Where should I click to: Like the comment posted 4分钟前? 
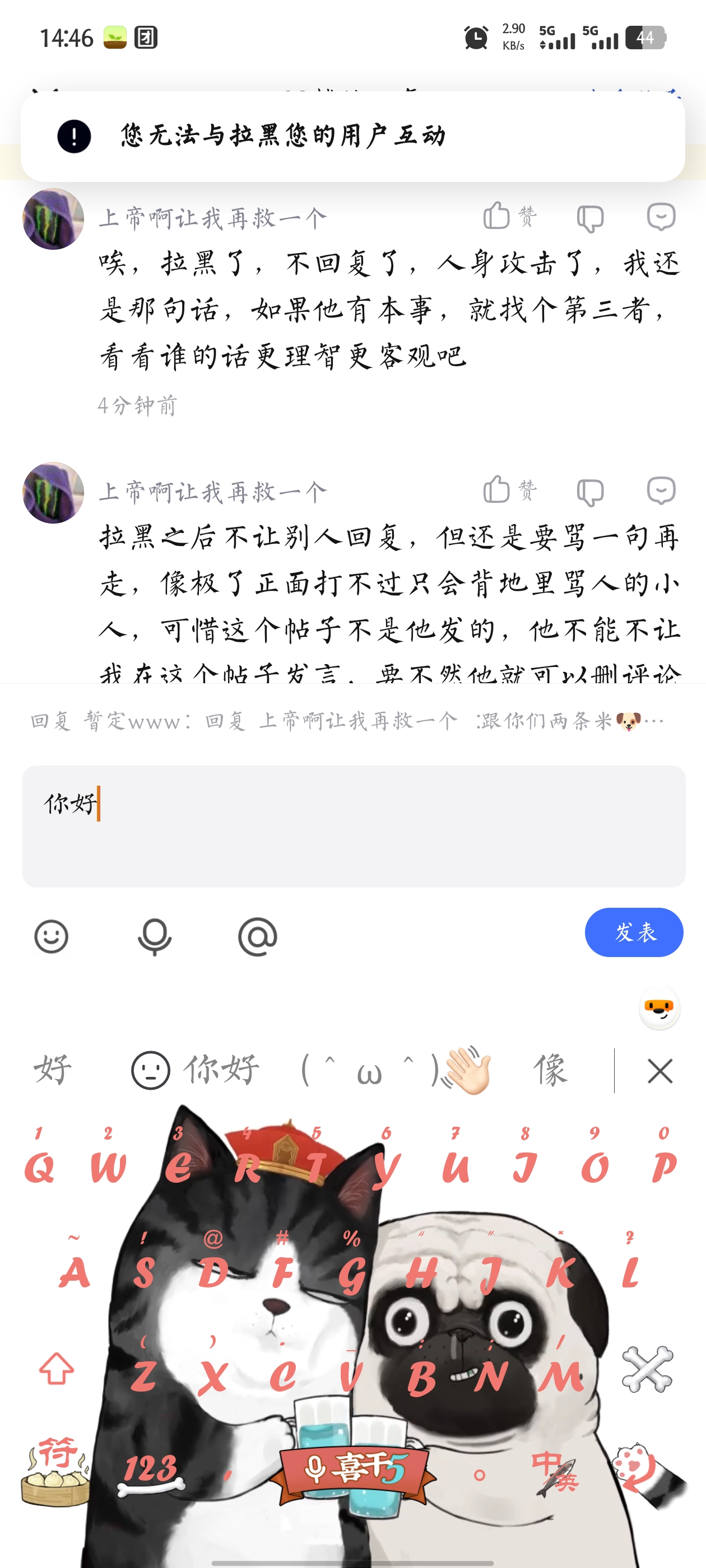point(497,216)
